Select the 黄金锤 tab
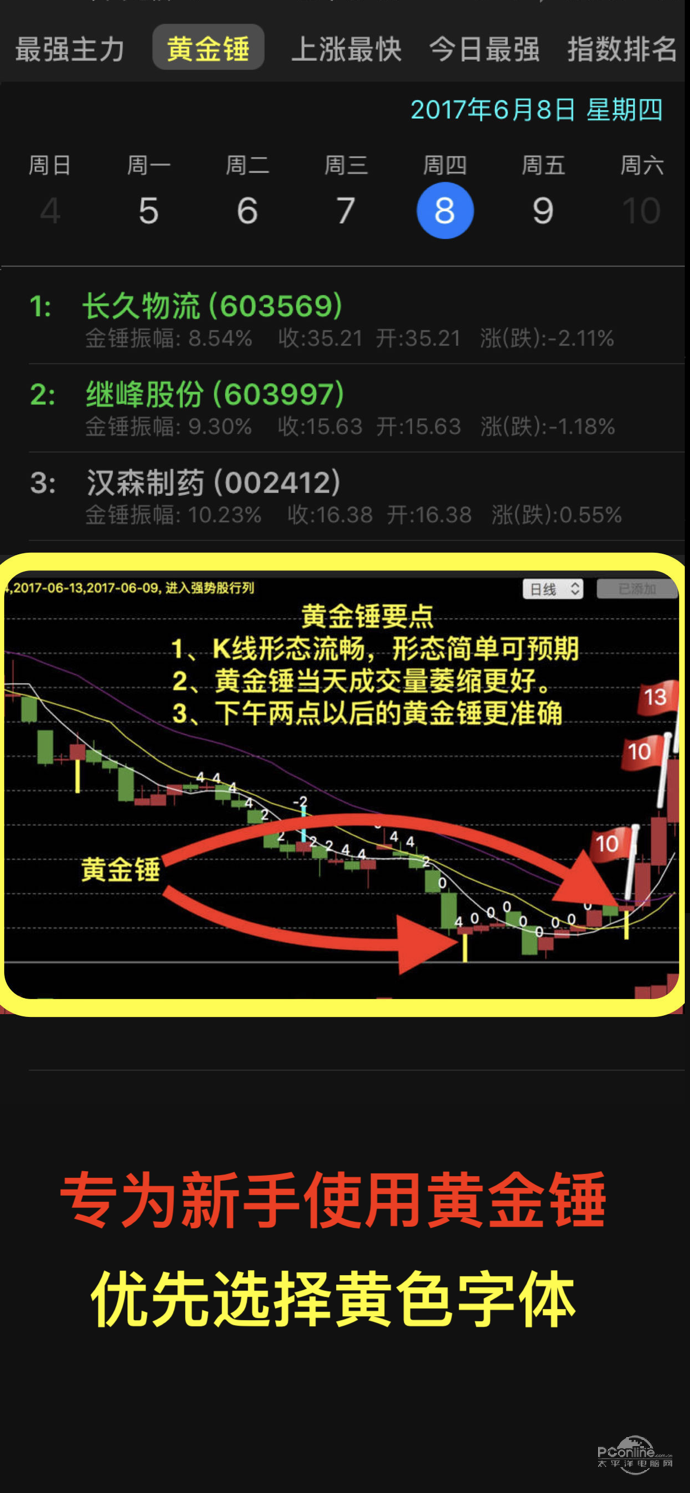Screen dimensions: 690x1493 pos(208,49)
